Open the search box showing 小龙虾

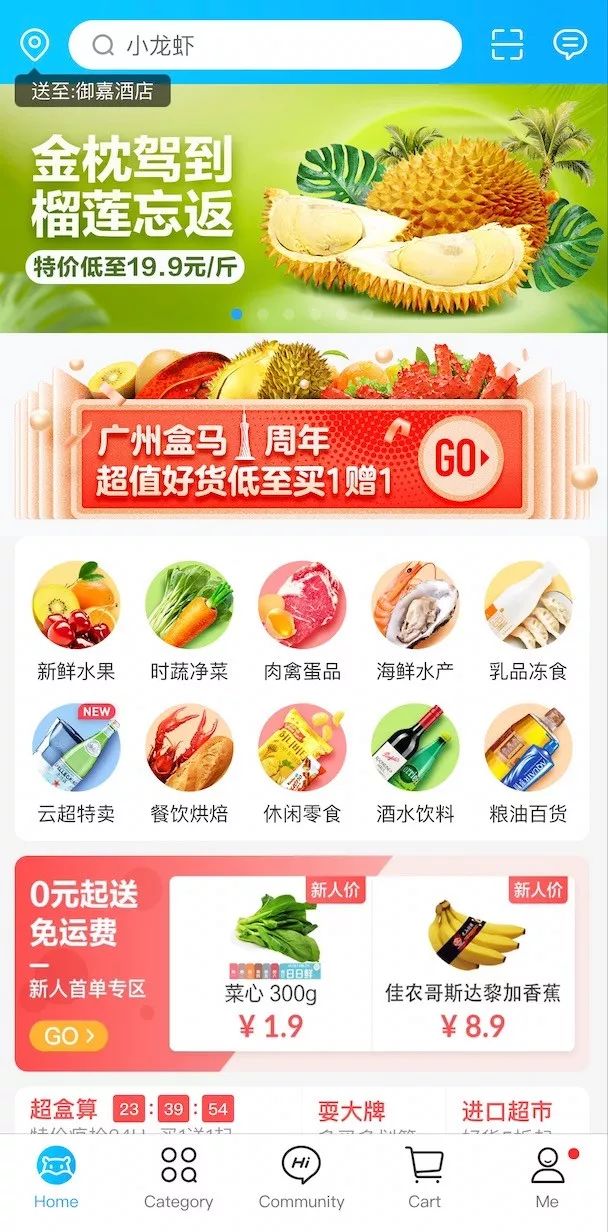coord(265,45)
